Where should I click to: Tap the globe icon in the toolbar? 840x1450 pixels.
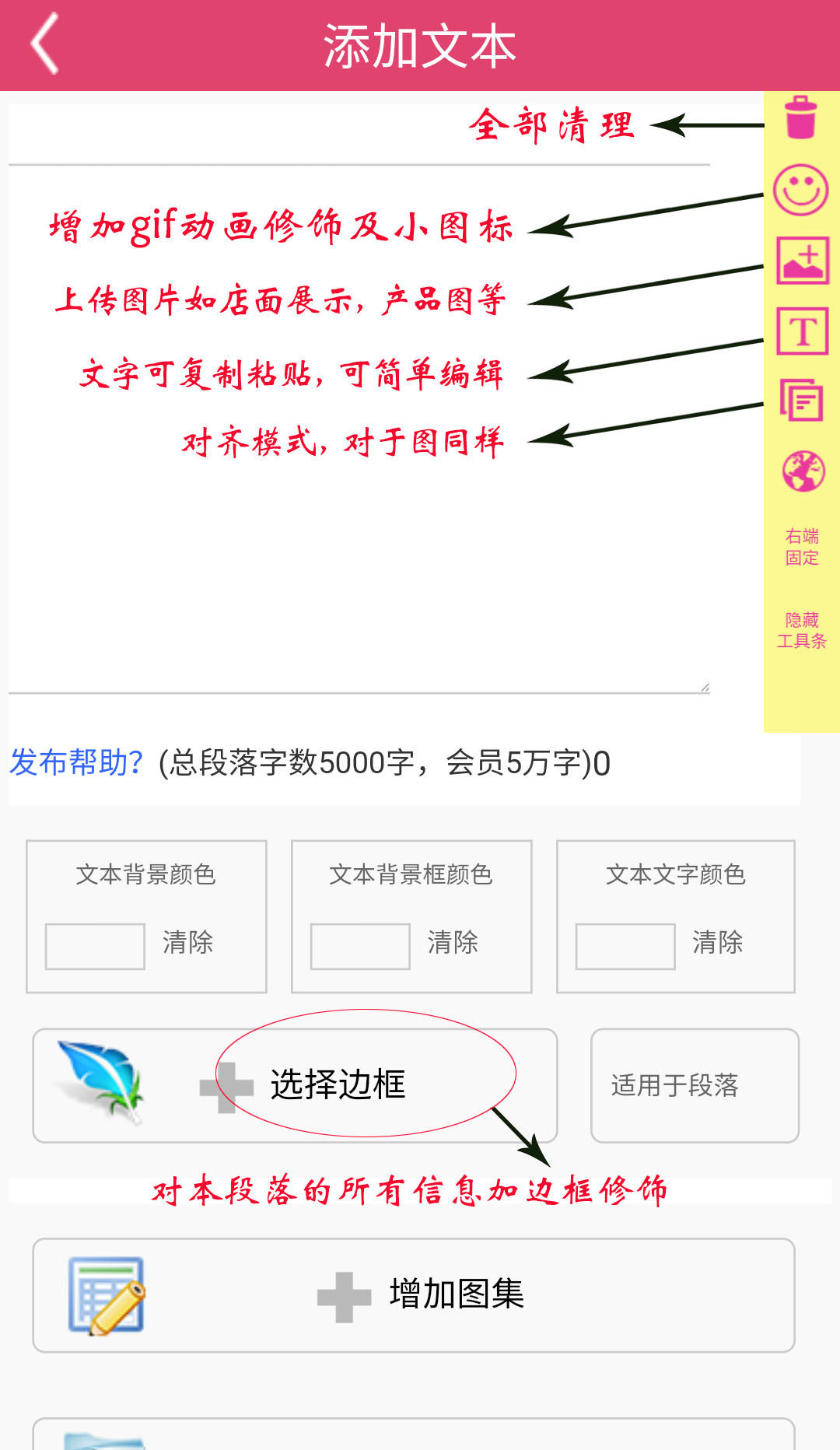[803, 471]
